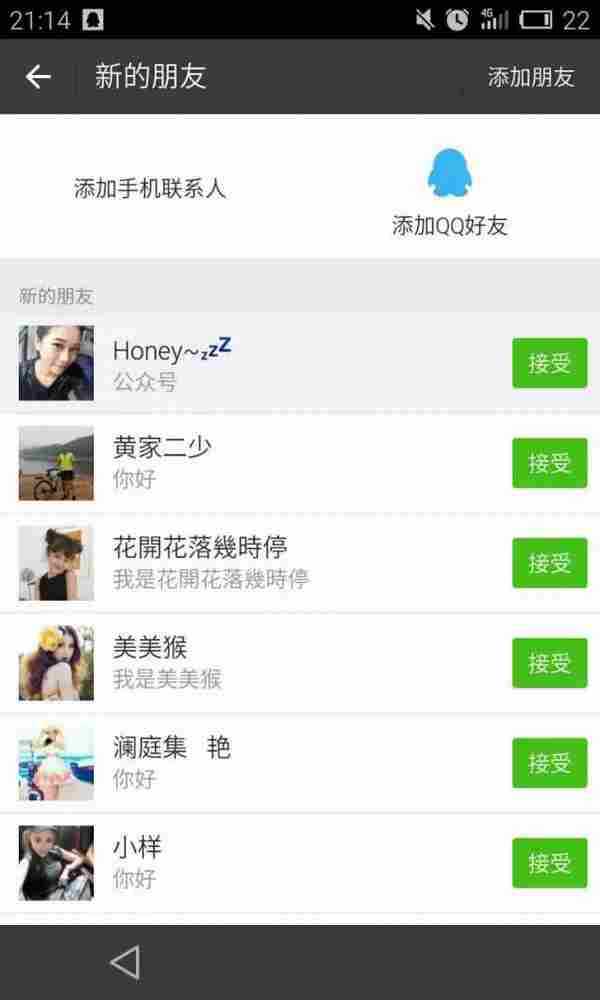Tap 接受 for 花開花落幾時停
The height and width of the screenshot is (1000, 600).
pyautogui.click(x=549, y=563)
